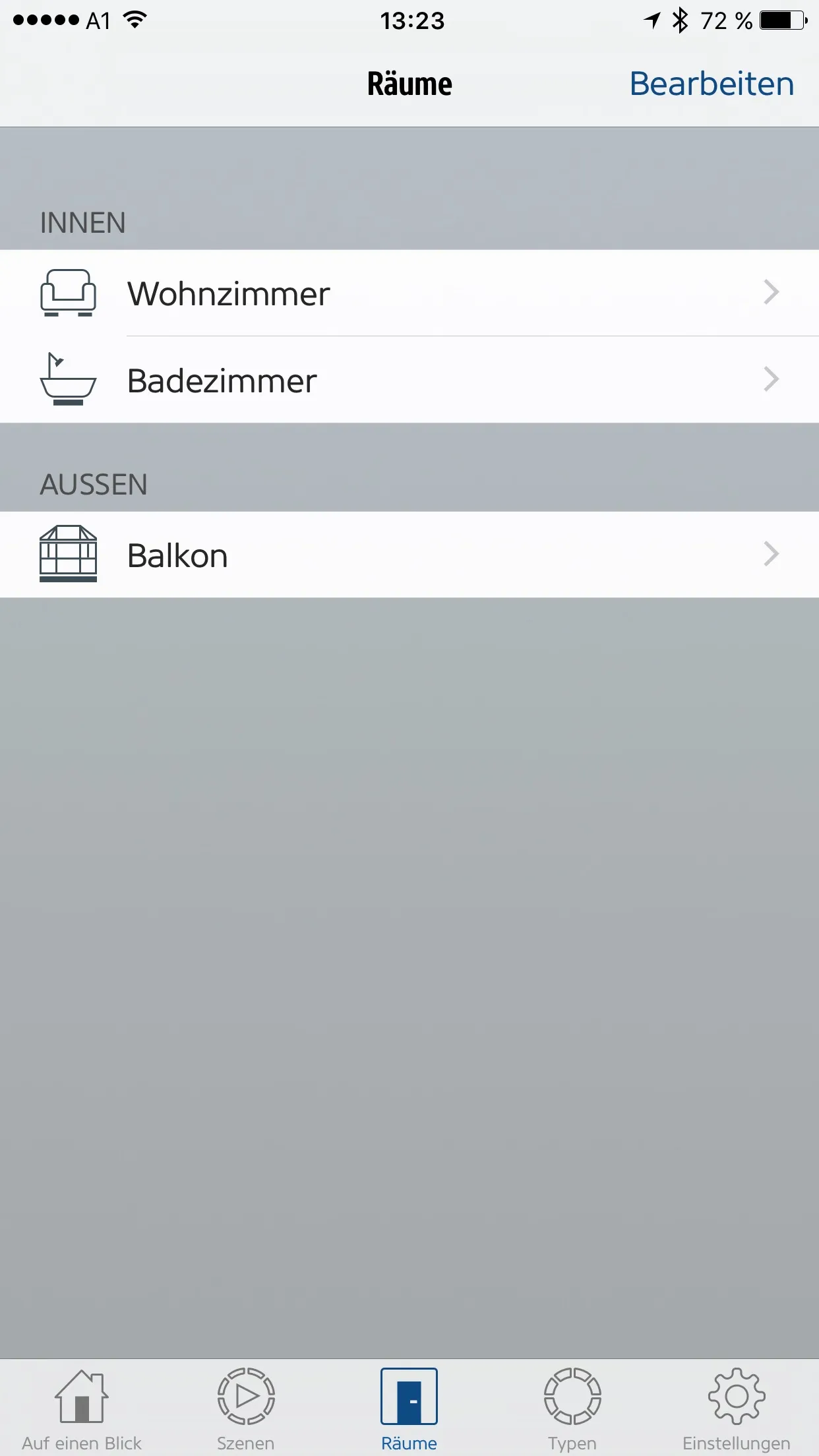
Task: Tap Bearbeiten to edit rooms
Action: 712,84
